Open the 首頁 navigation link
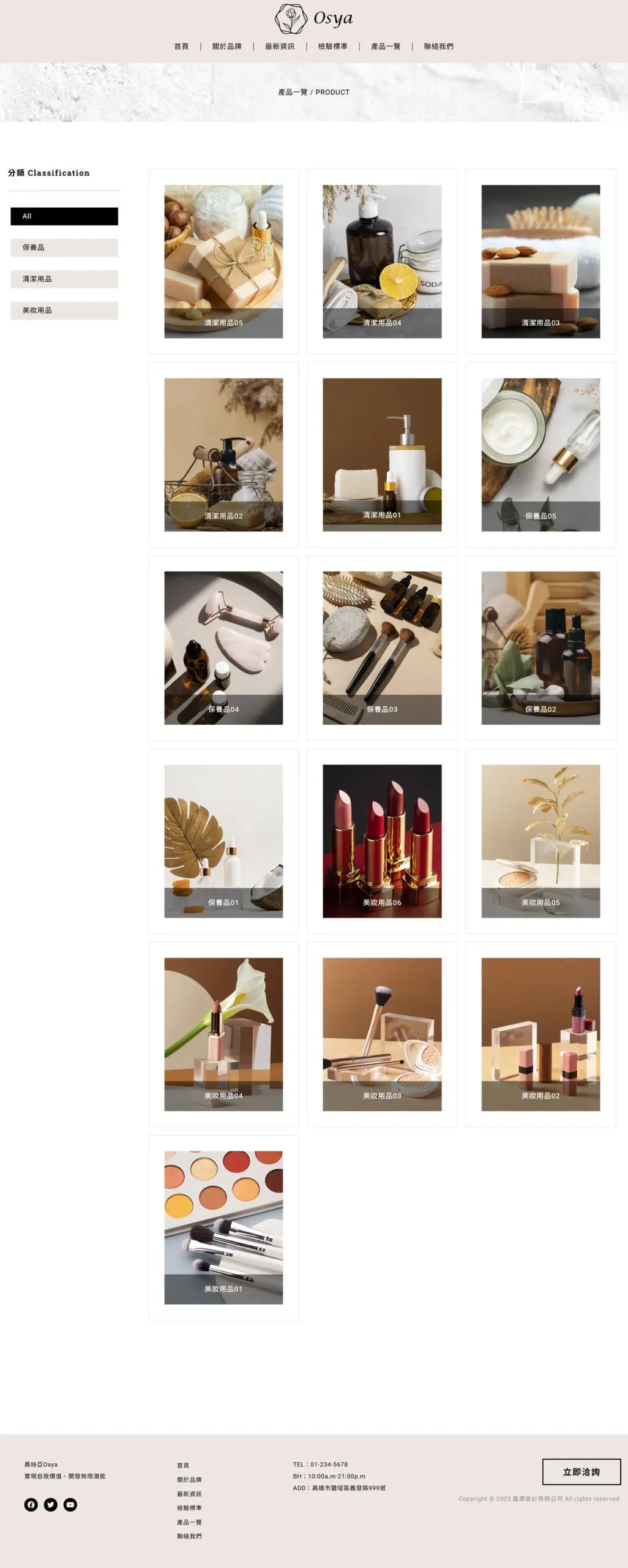 [x=181, y=47]
